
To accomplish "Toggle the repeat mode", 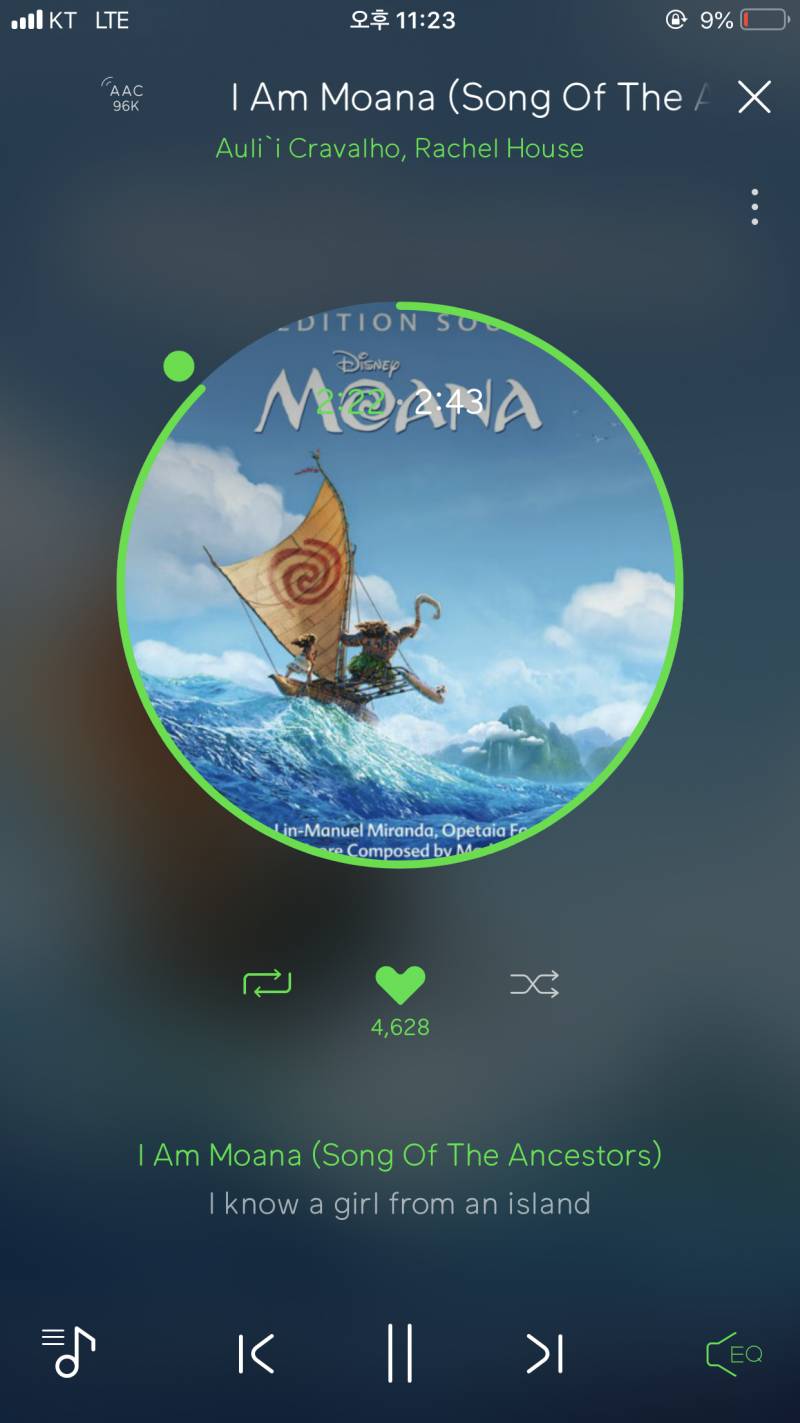I will tap(267, 984).
